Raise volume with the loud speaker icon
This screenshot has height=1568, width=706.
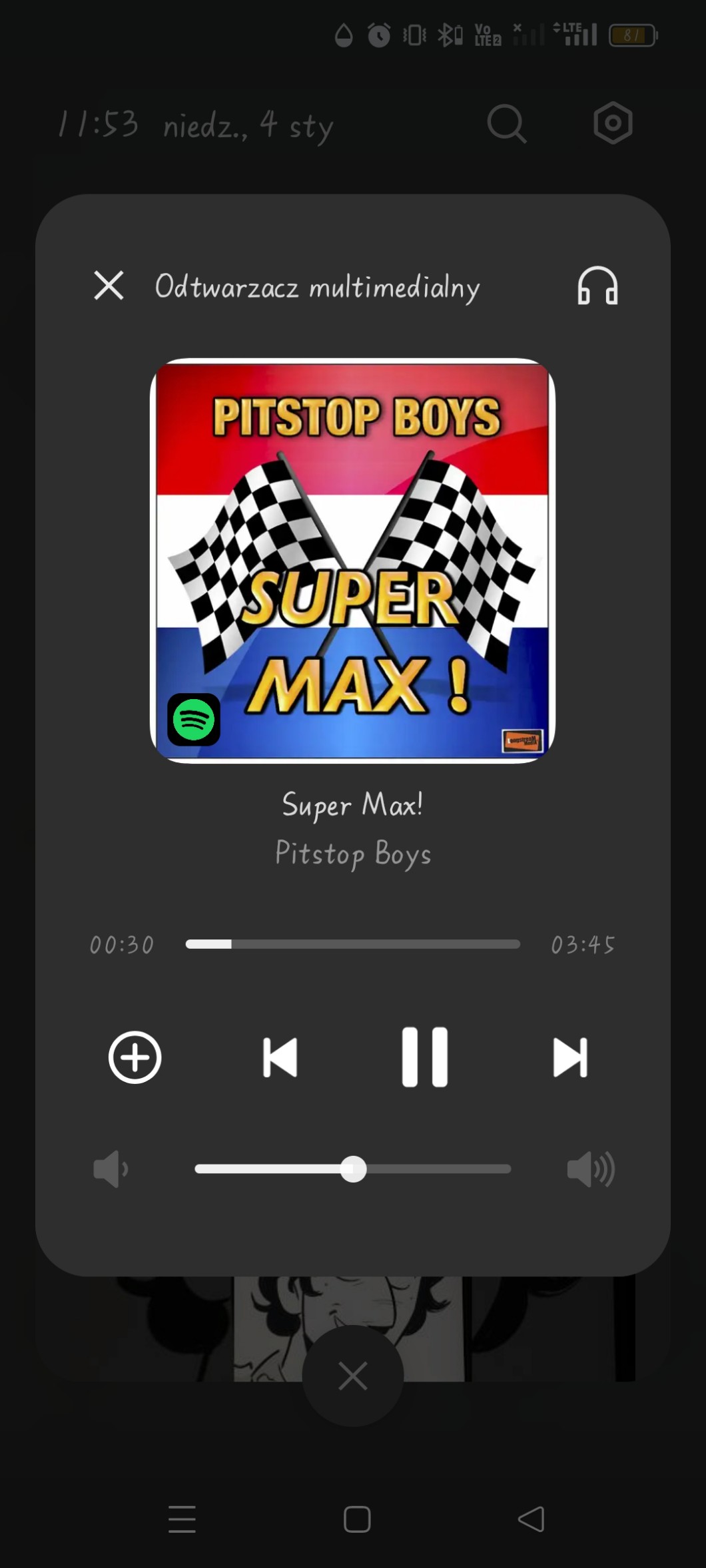tap(590, 1169)
